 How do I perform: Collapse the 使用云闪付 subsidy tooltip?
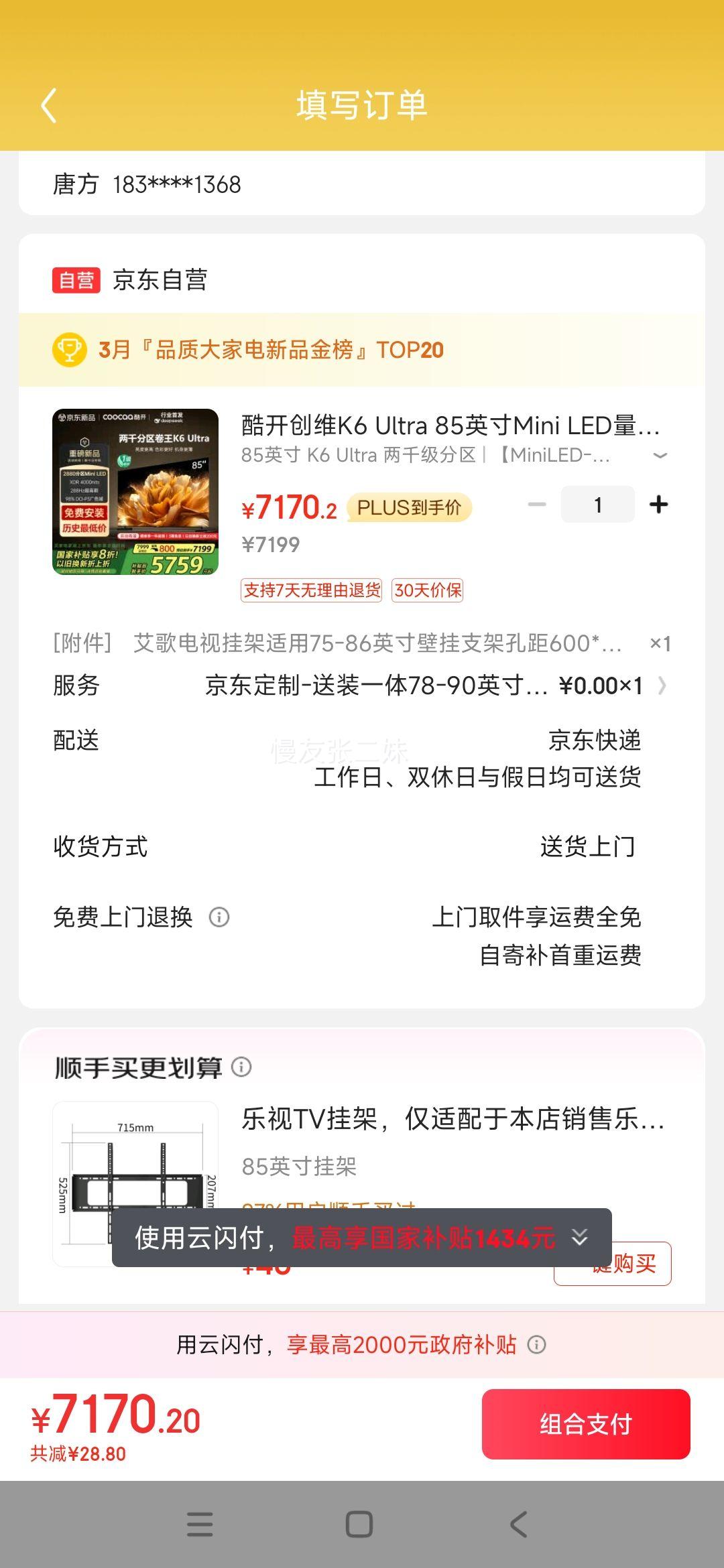(580, 1237)
